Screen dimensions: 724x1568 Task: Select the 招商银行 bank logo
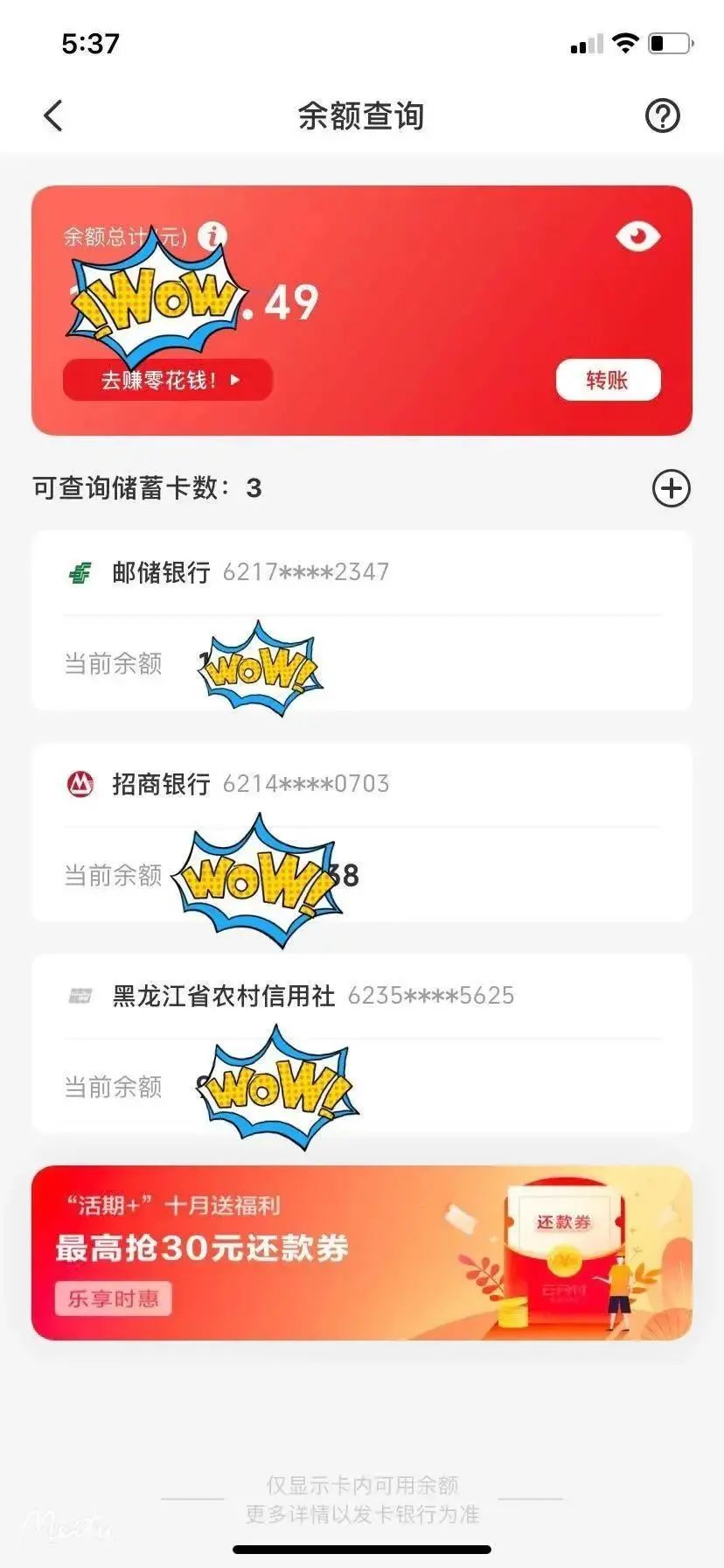tap(80, 783)
